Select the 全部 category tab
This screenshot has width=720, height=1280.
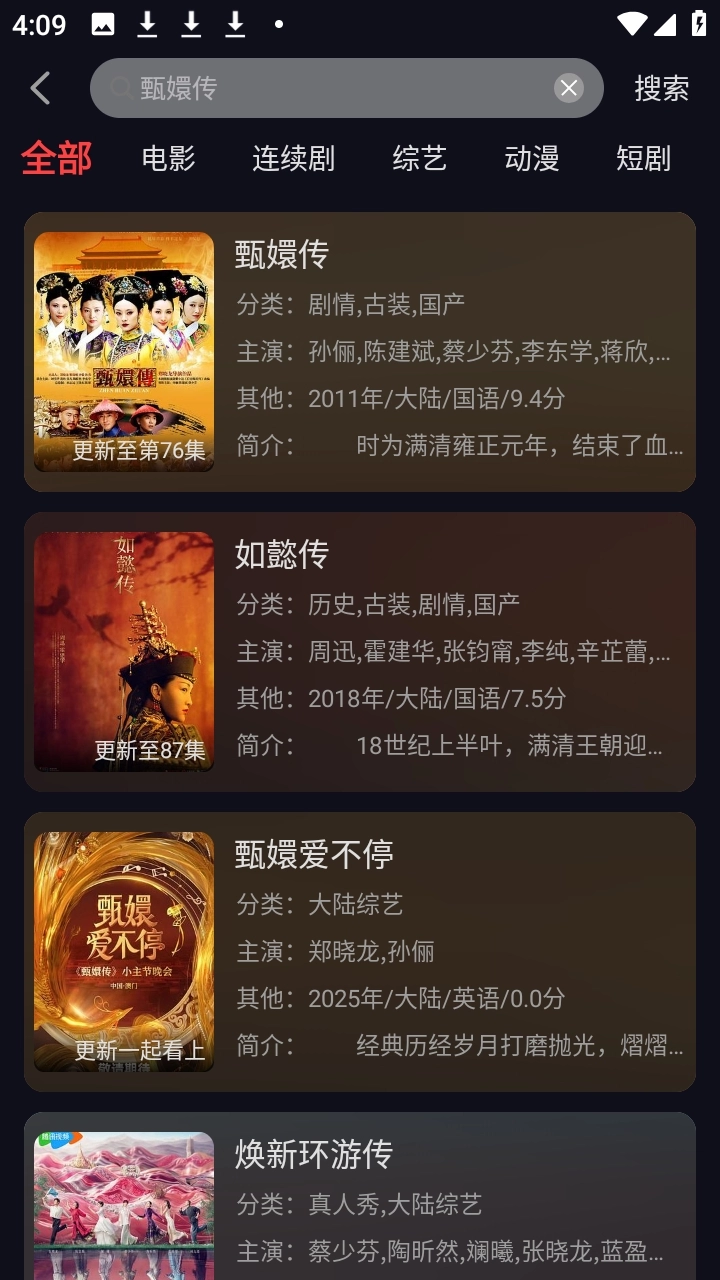(x=56, y=158)
